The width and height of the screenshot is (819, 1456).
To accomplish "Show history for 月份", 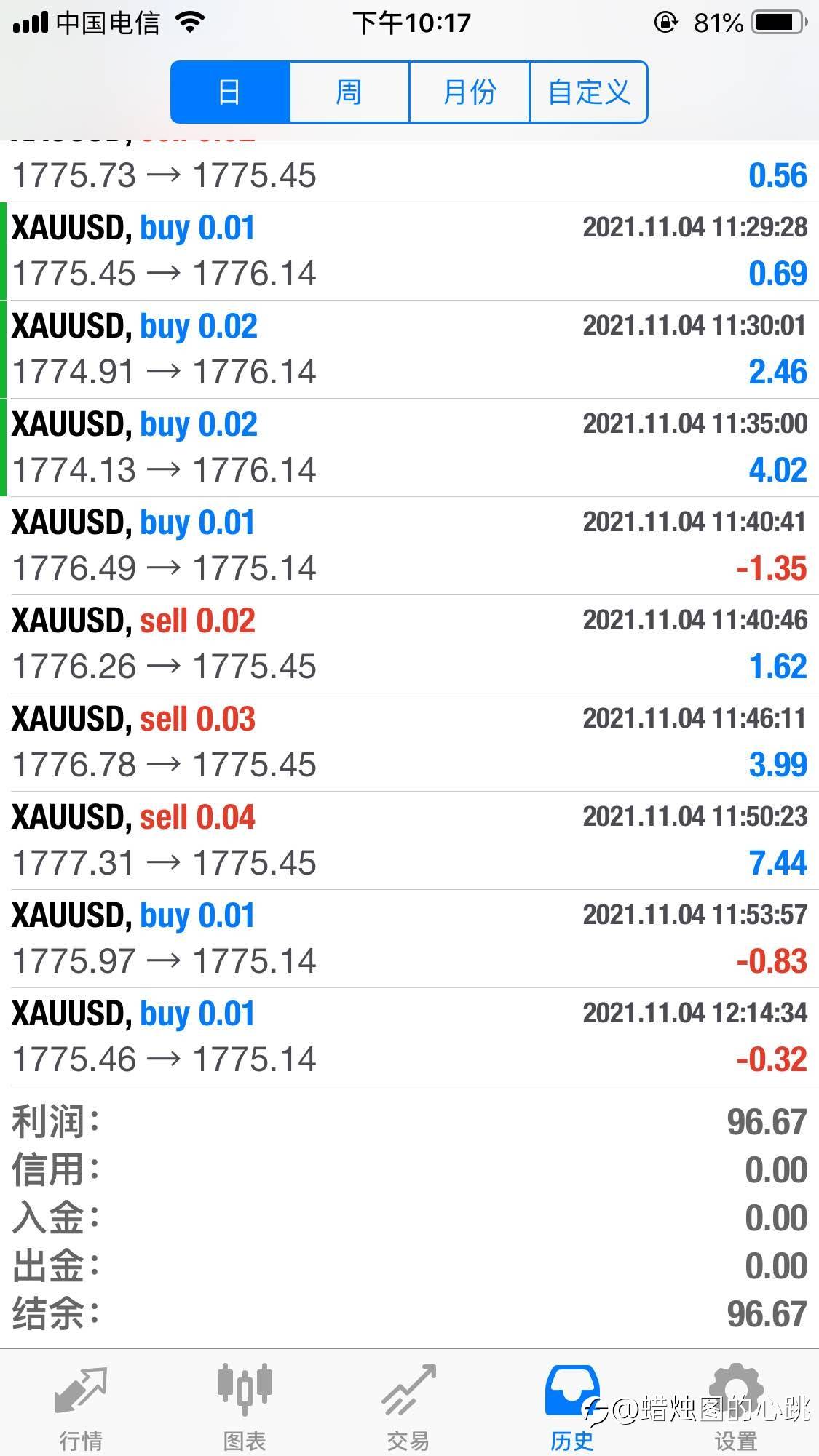I will [470, 92].
